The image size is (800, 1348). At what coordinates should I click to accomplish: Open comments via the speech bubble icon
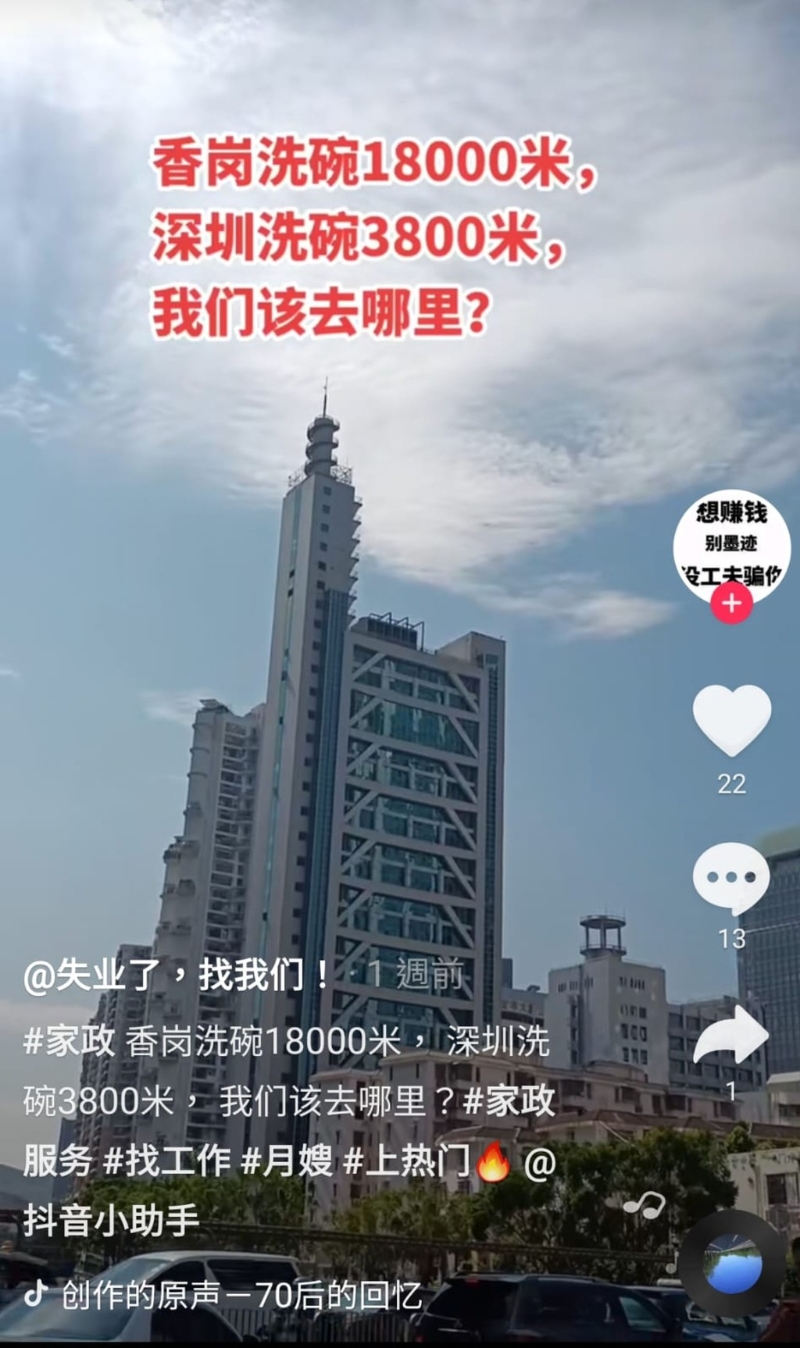733,877
